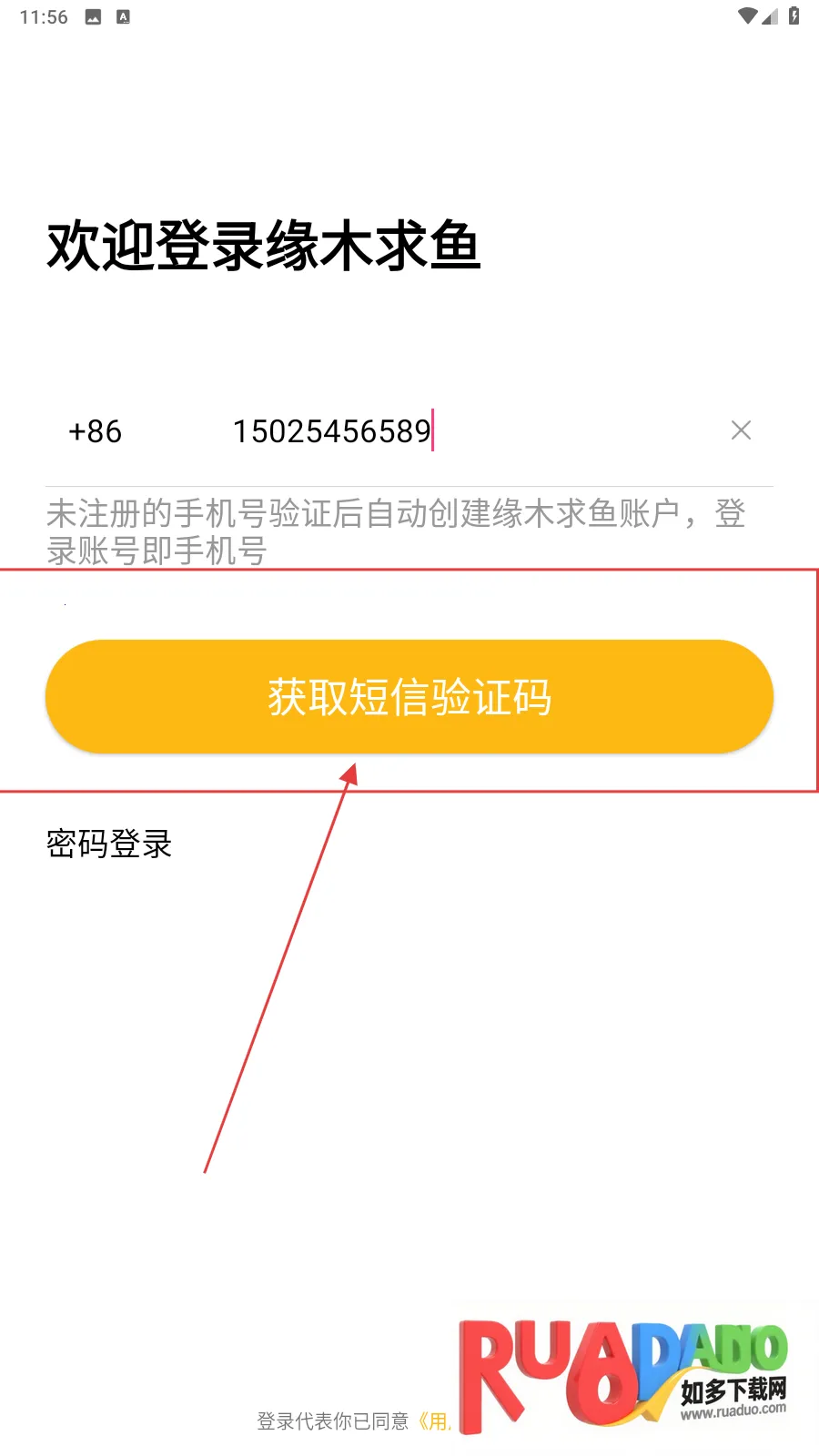Place cursor after 15025456589
The width and height of the screenshot is (819, 1456).
point(434,430)
